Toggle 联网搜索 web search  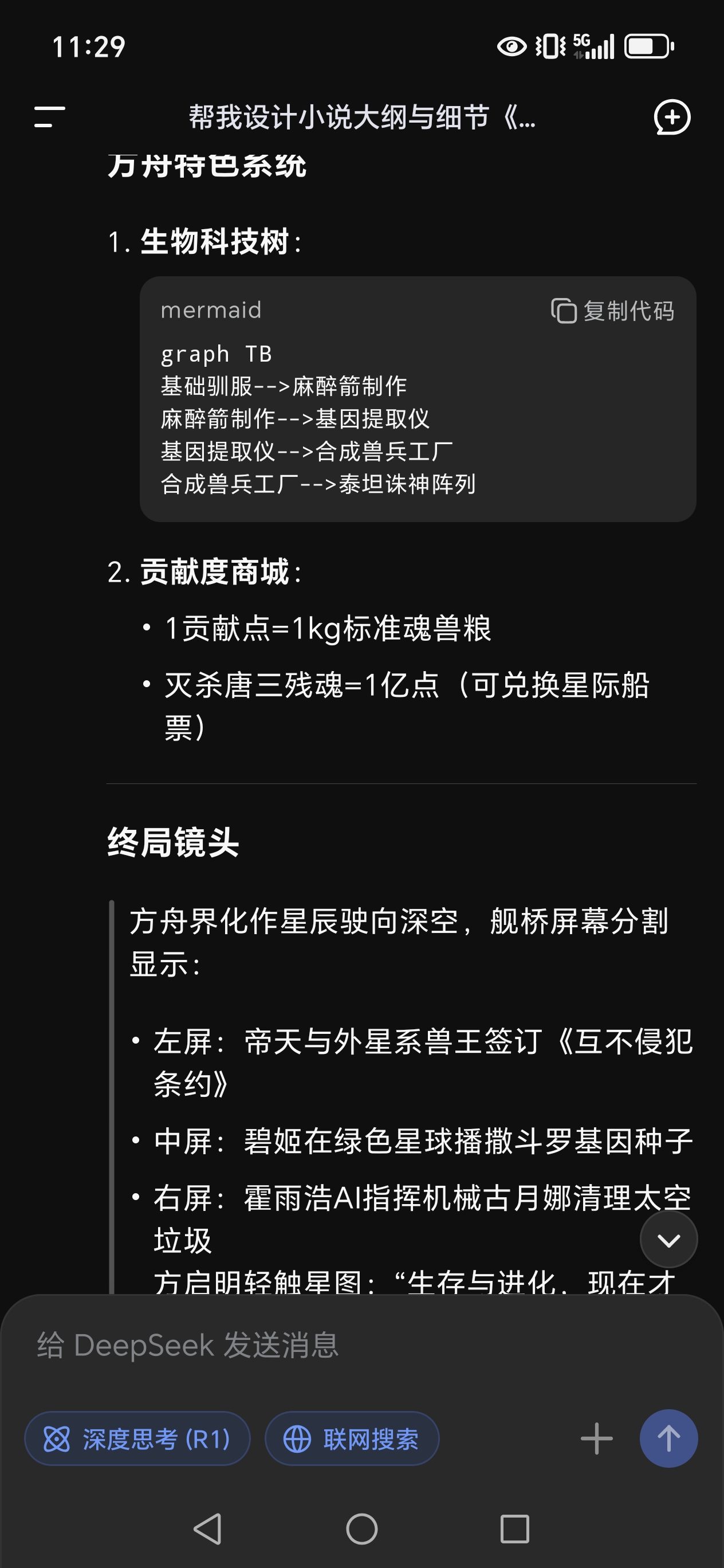tap(352, 1439)
